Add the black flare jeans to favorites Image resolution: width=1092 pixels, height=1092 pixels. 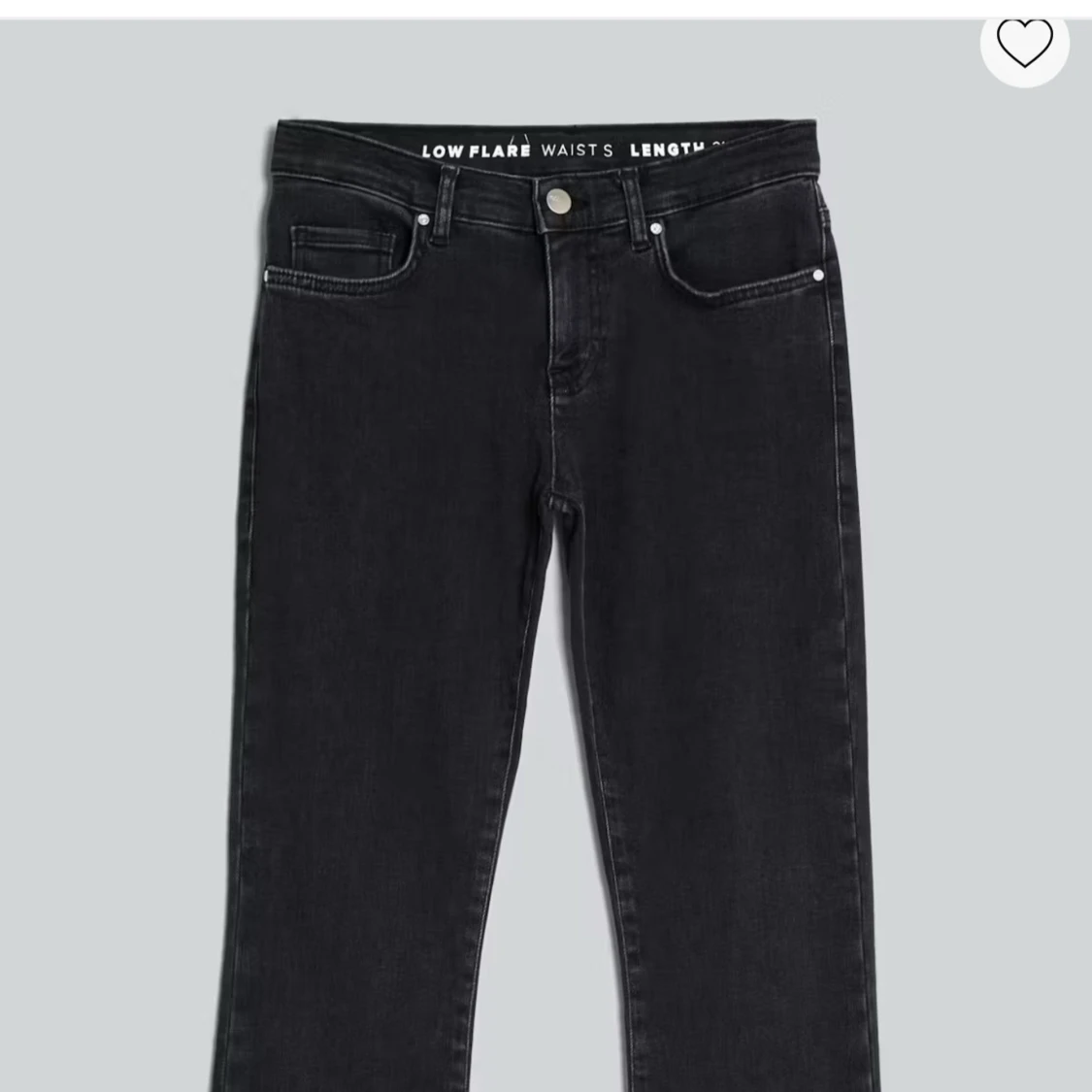pos(1024,44)
